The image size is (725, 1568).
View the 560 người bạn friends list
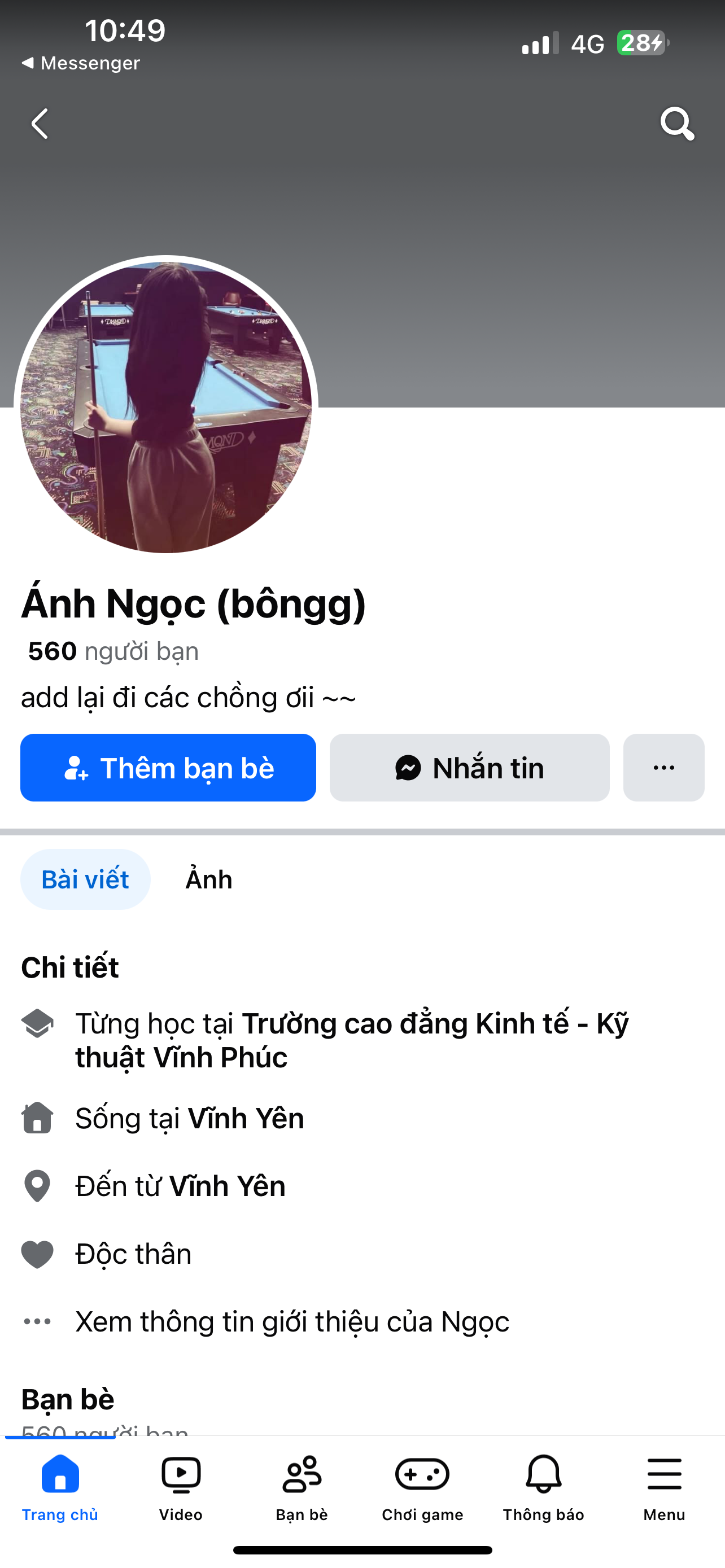(x=113, y=651)
